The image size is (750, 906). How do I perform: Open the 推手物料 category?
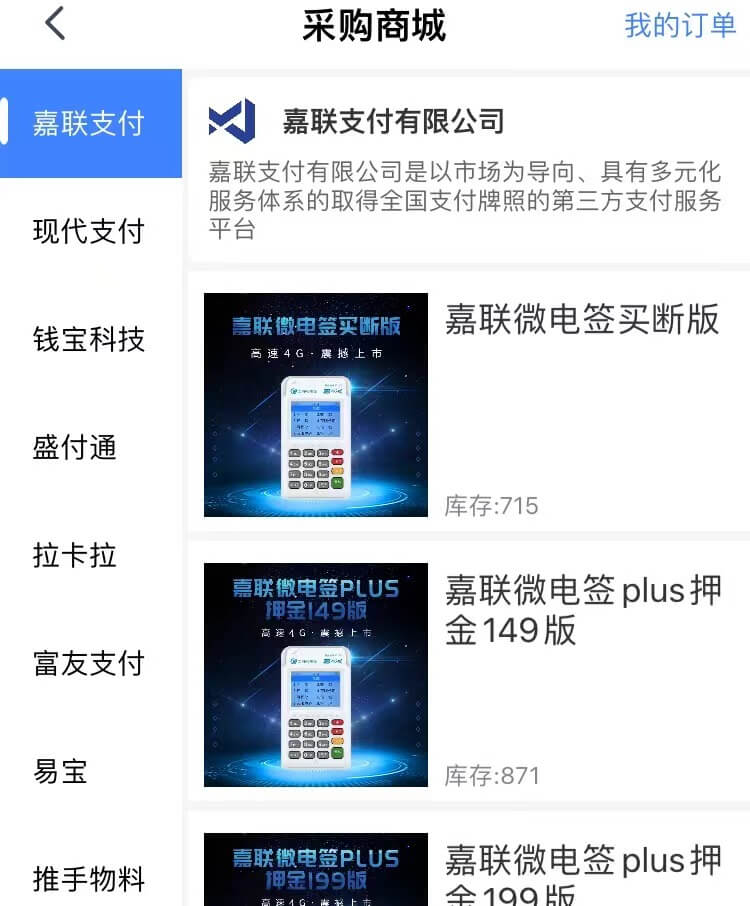[89, 880]
